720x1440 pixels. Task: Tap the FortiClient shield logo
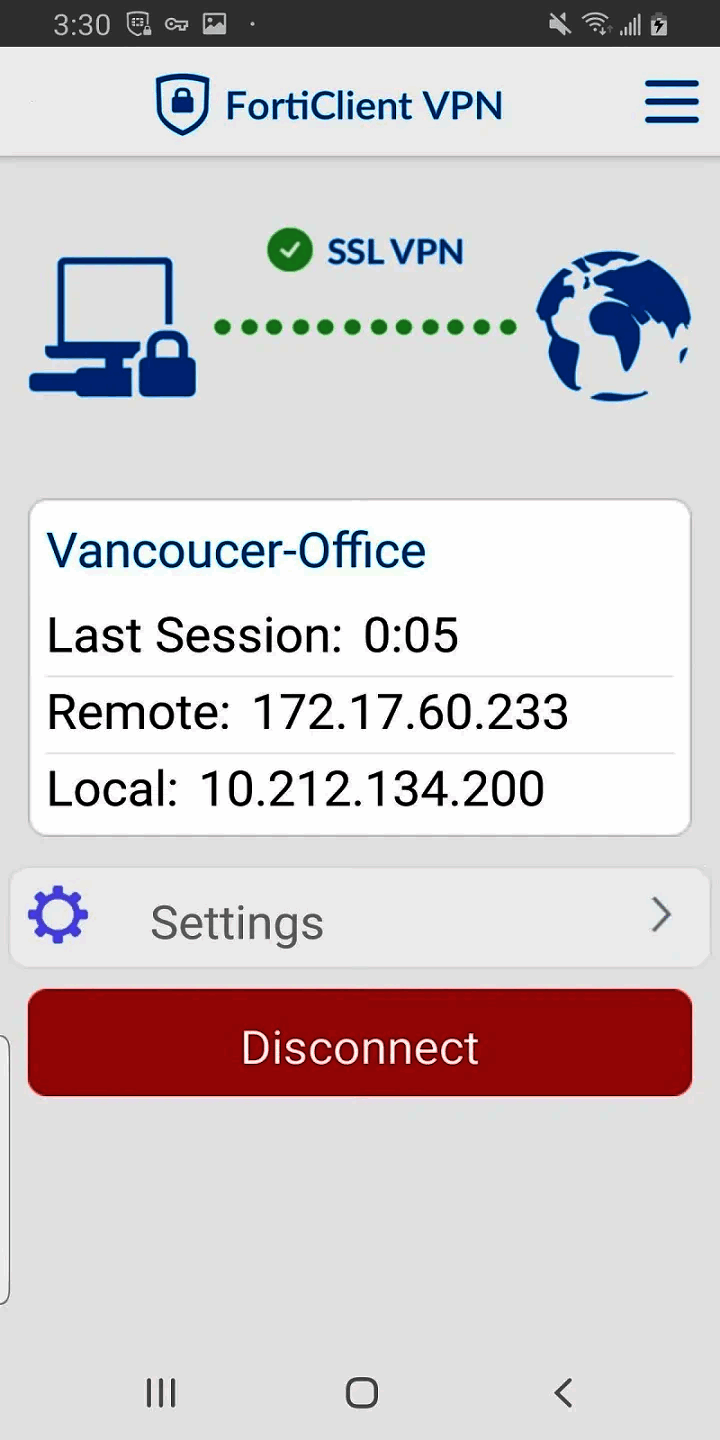(182, 101)
